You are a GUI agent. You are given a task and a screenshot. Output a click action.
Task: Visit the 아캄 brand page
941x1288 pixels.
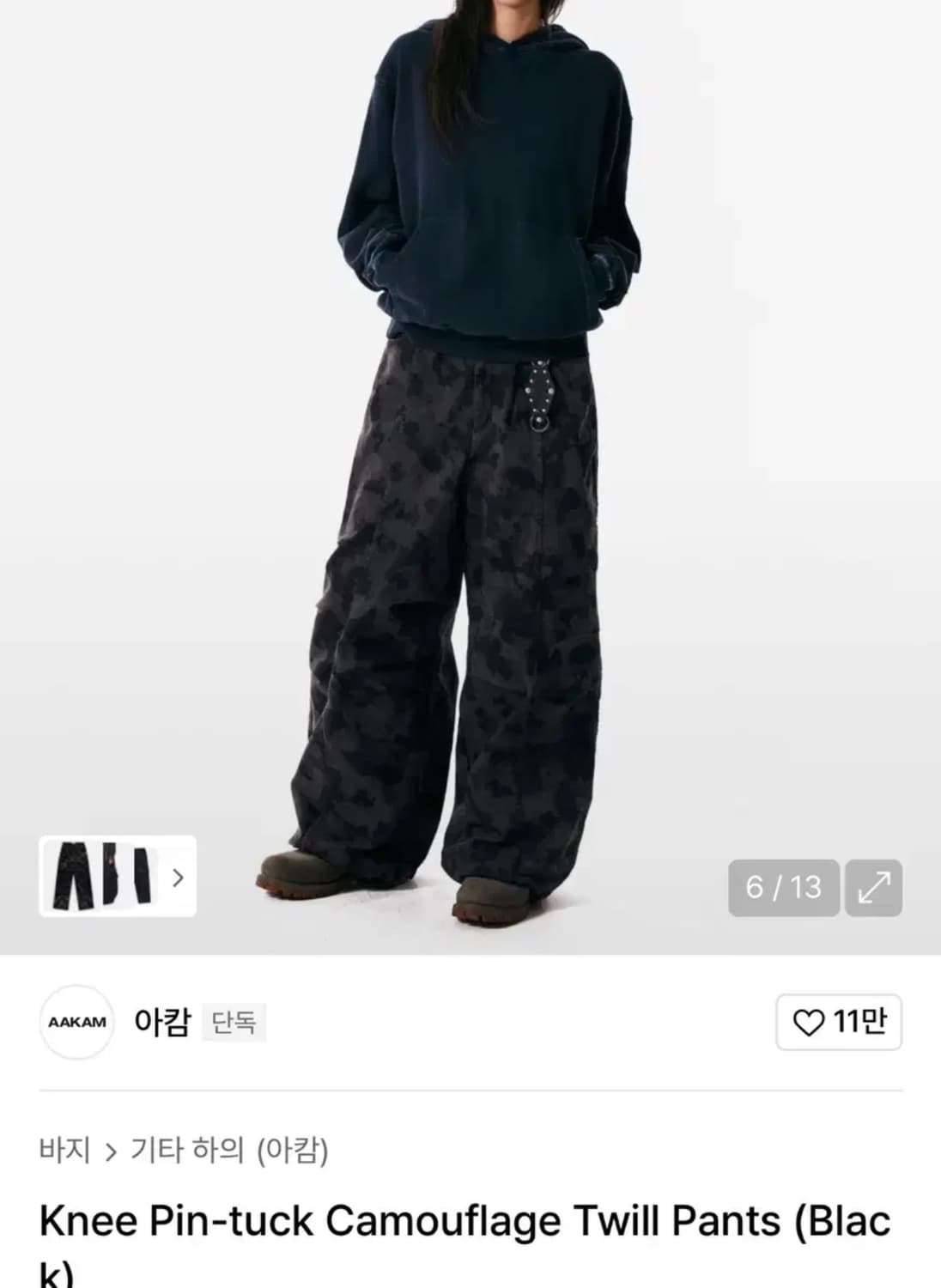point(163,1022)
